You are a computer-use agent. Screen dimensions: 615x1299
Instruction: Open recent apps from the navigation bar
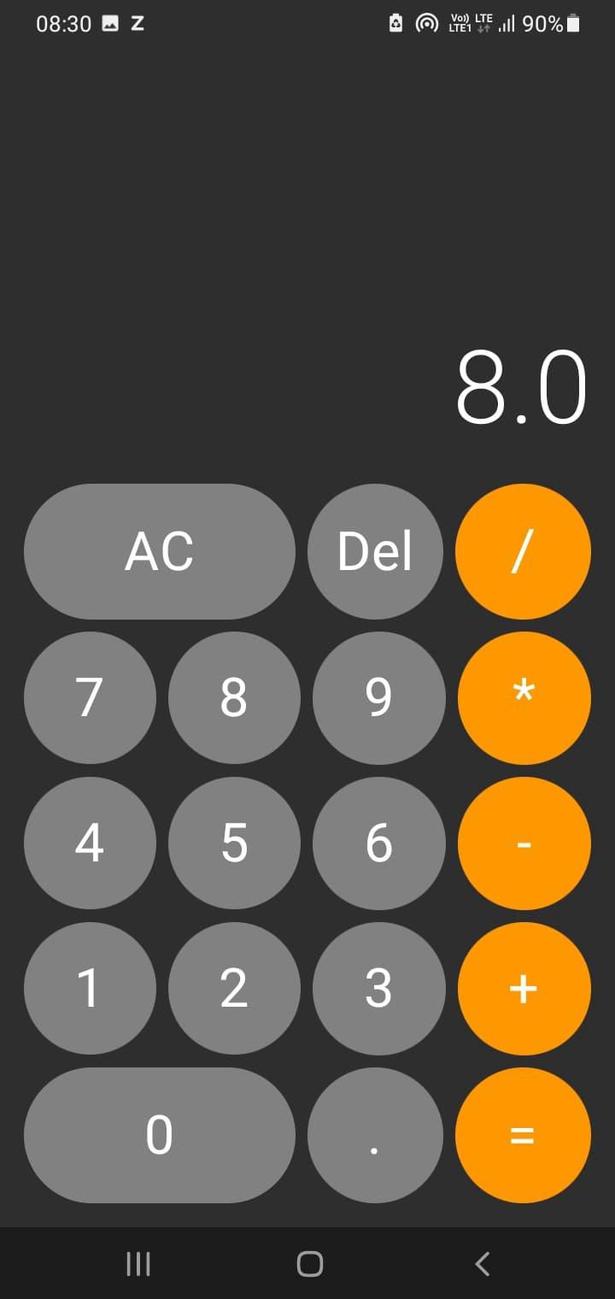click(138, 1264)
